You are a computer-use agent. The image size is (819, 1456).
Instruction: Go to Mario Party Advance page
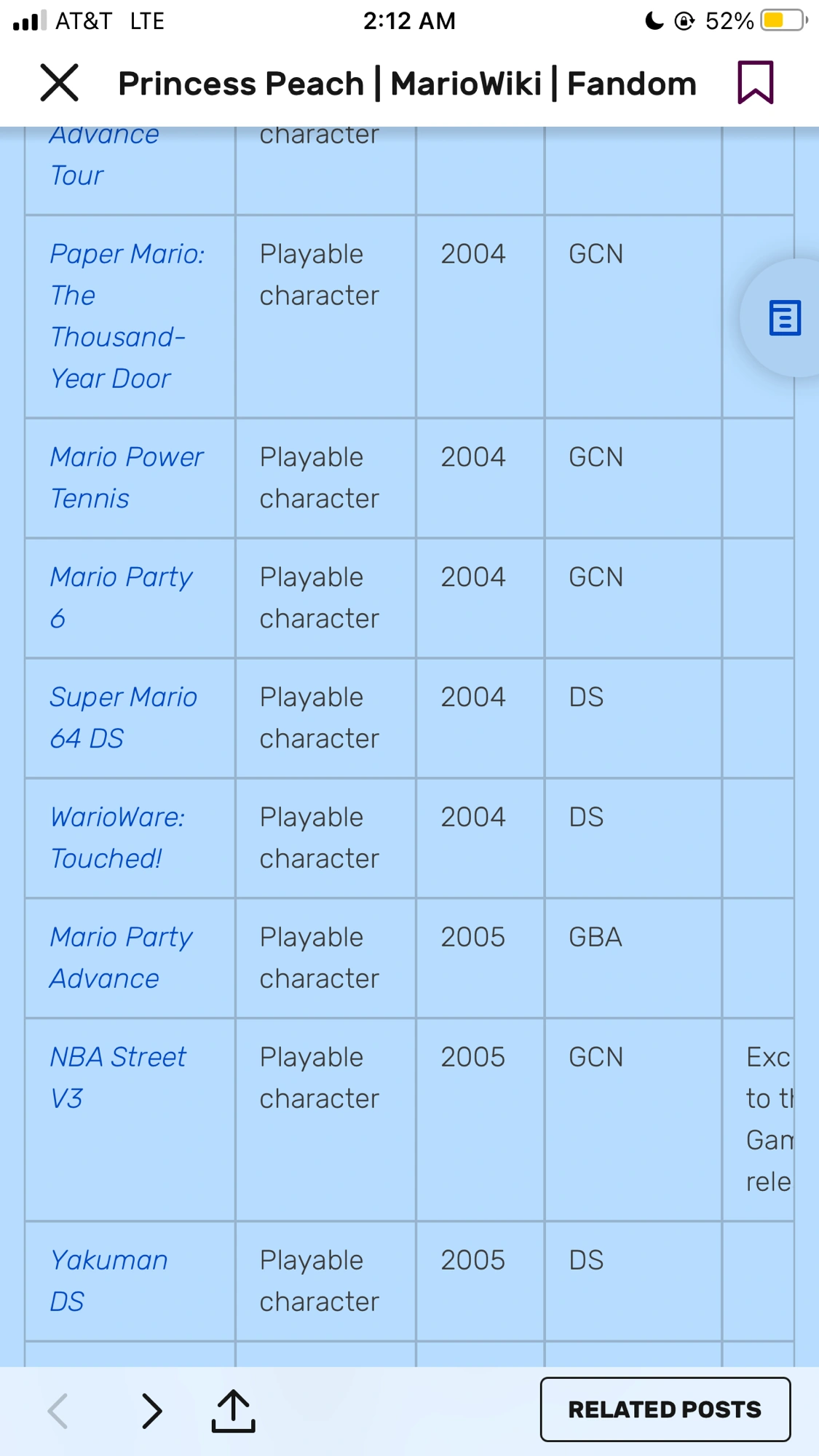120,957
